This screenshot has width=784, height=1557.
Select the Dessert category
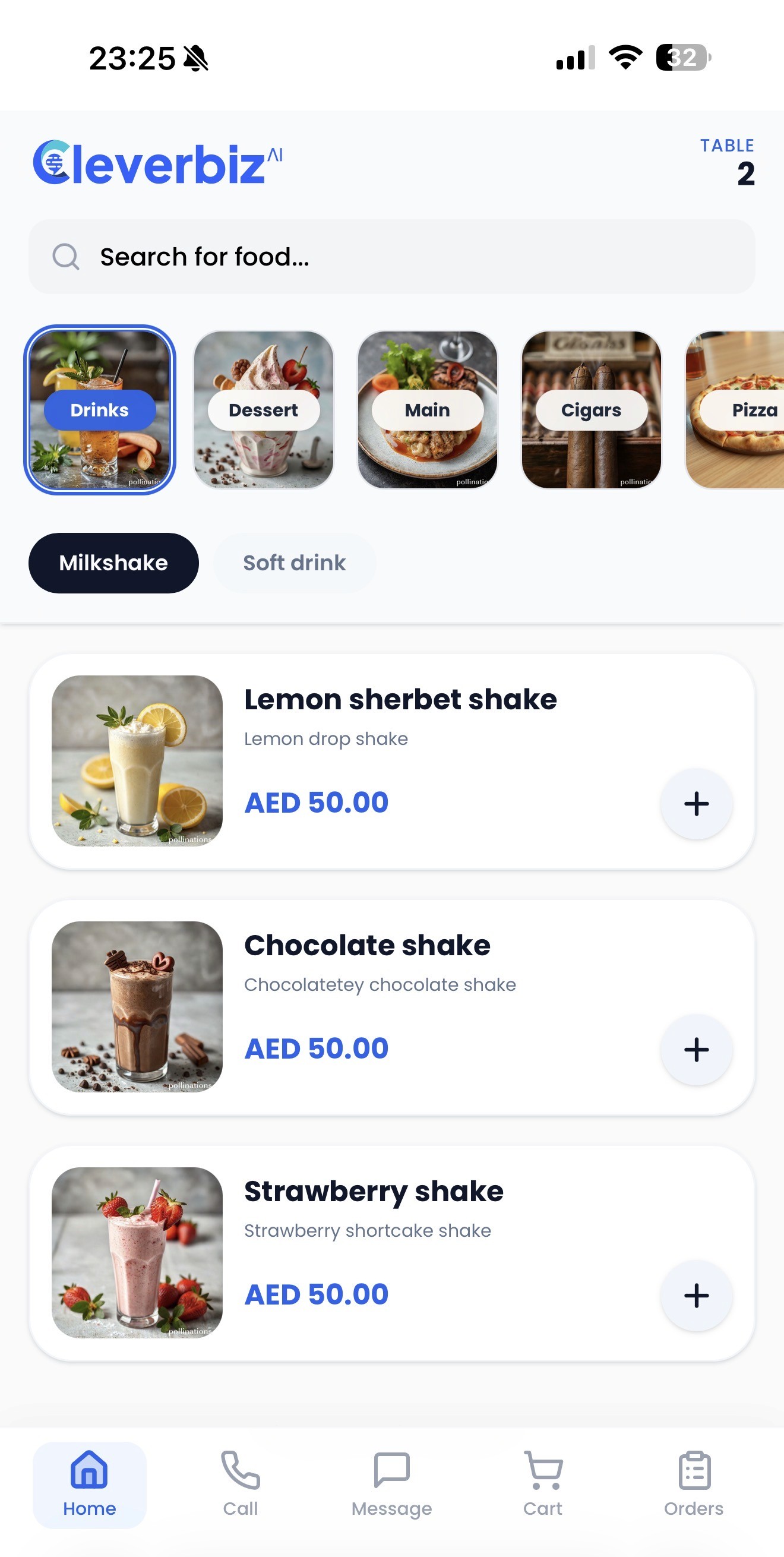264,410
